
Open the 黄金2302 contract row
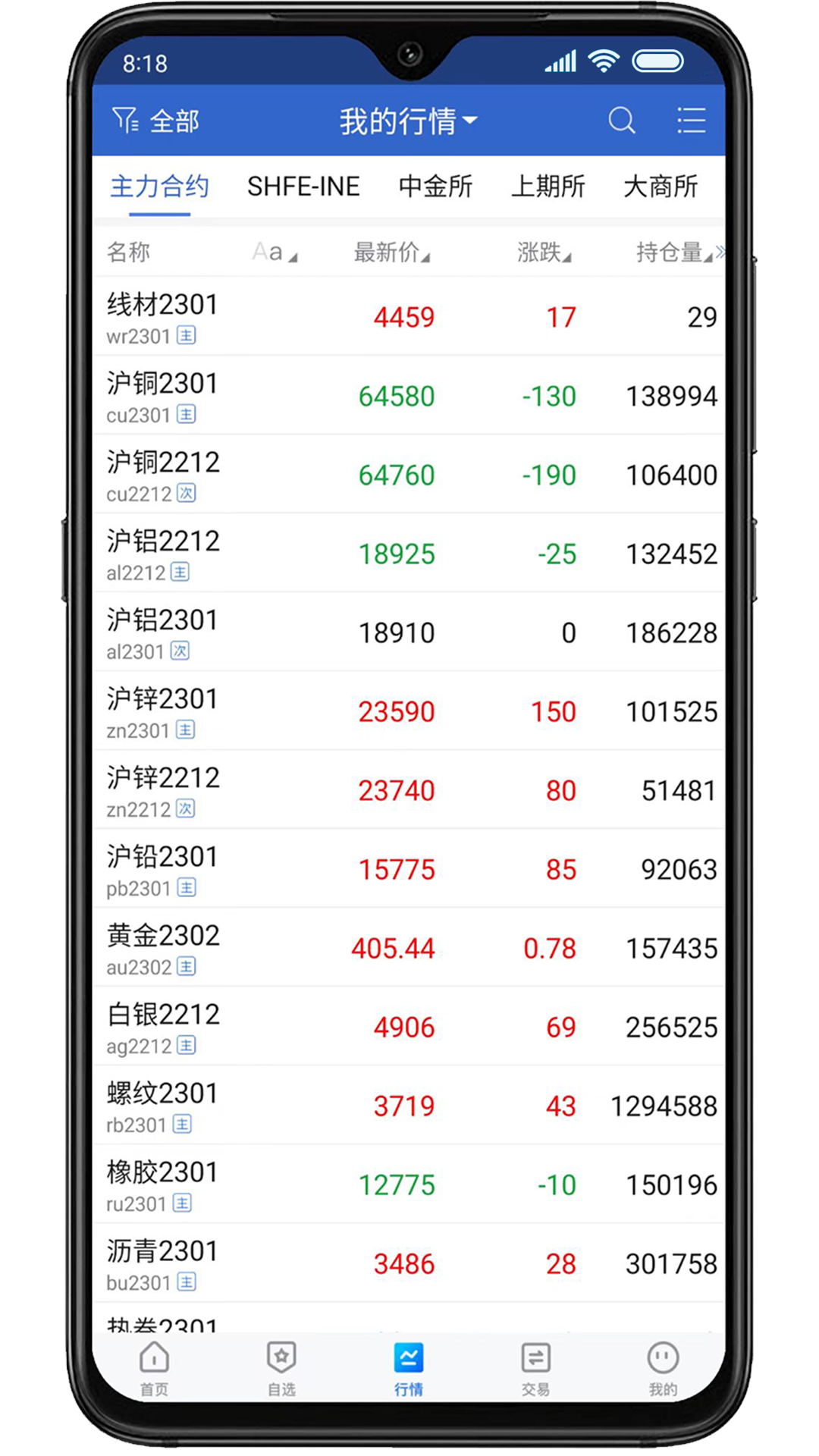(408, 948)
